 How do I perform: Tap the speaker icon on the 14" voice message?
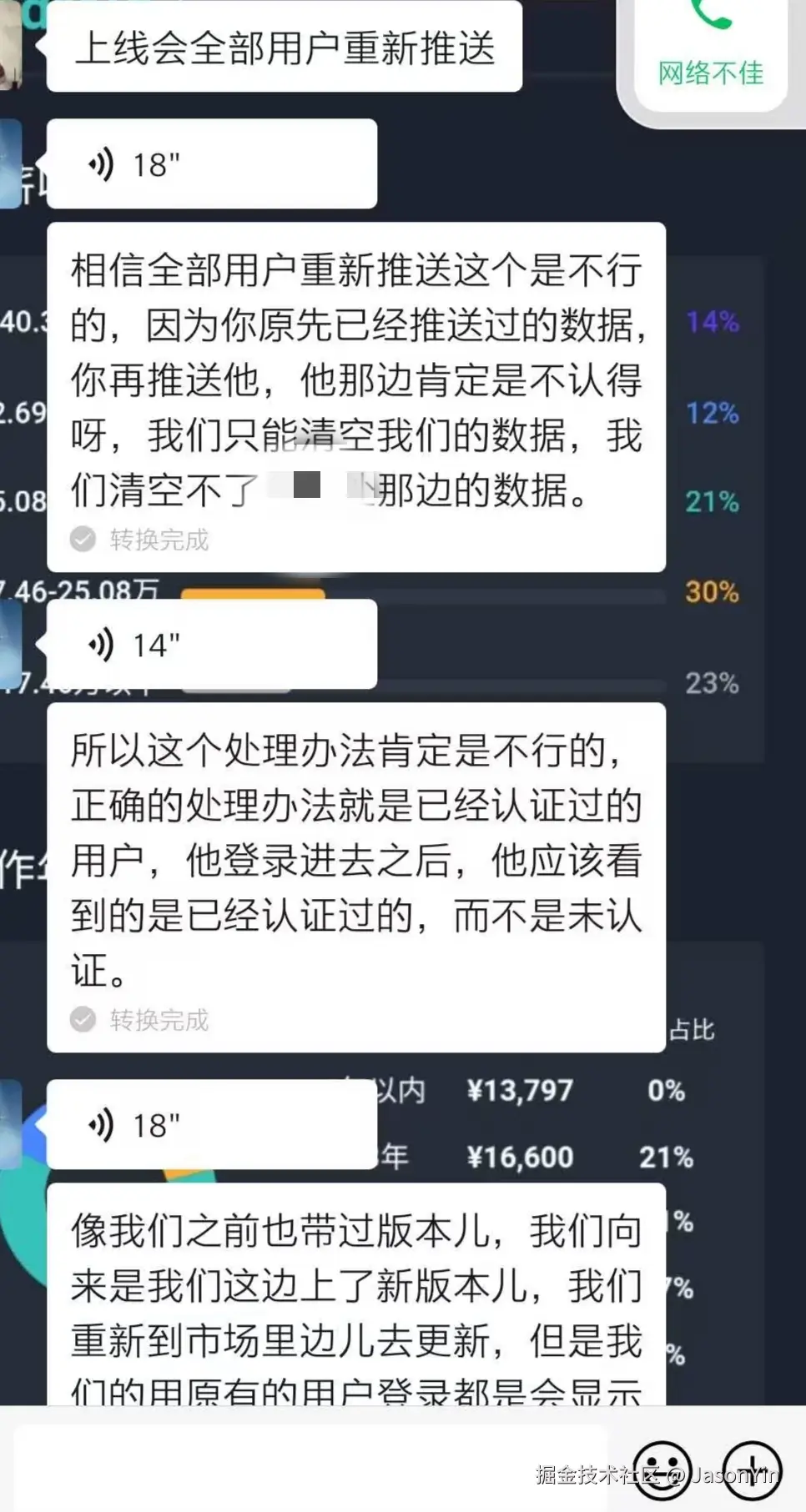click(x=102, y=643)
